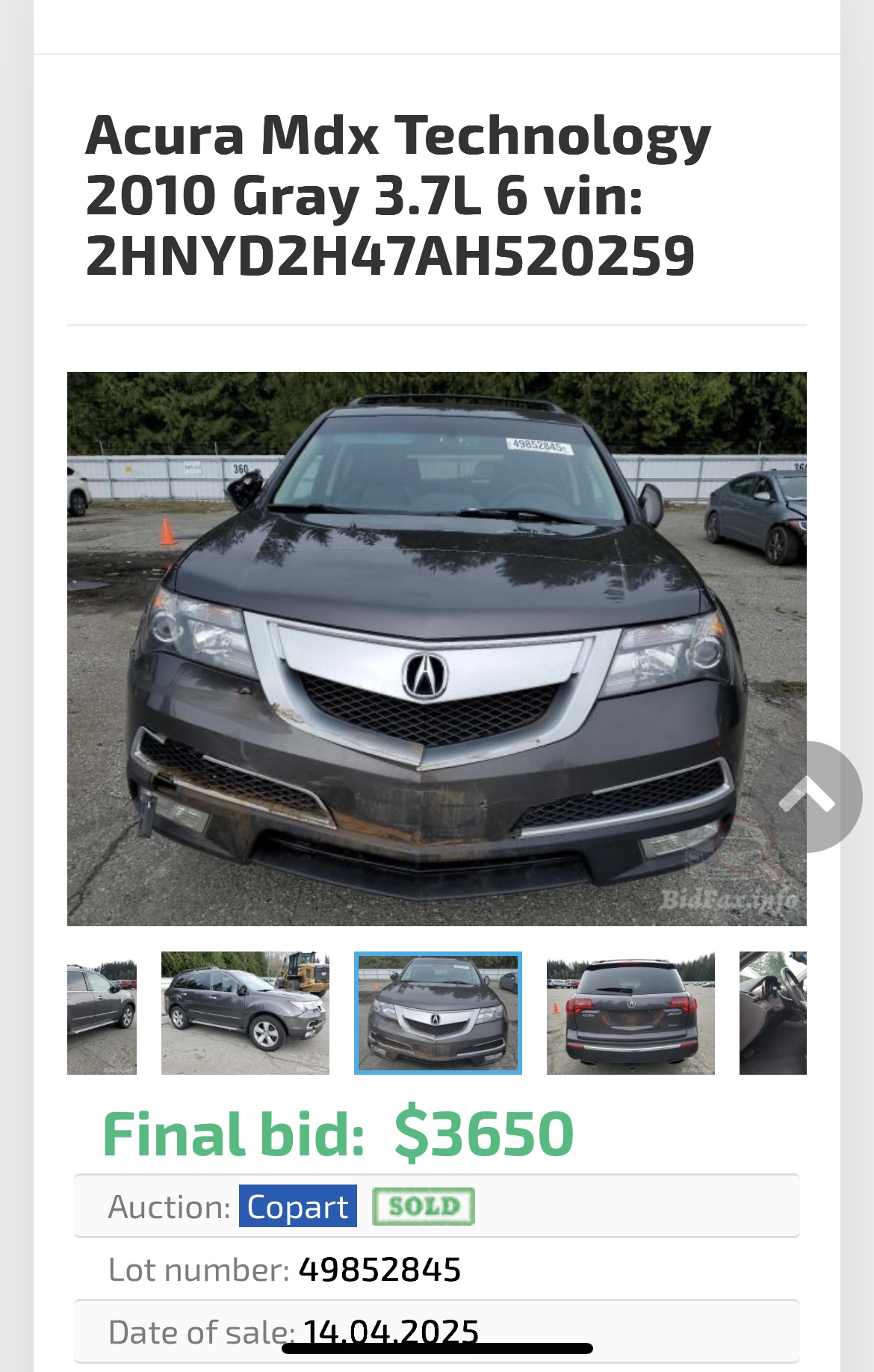Screen dimensions: 874x1372
Task: Select the interior steering wheel thumbnail
Action: pos(772,1013)
